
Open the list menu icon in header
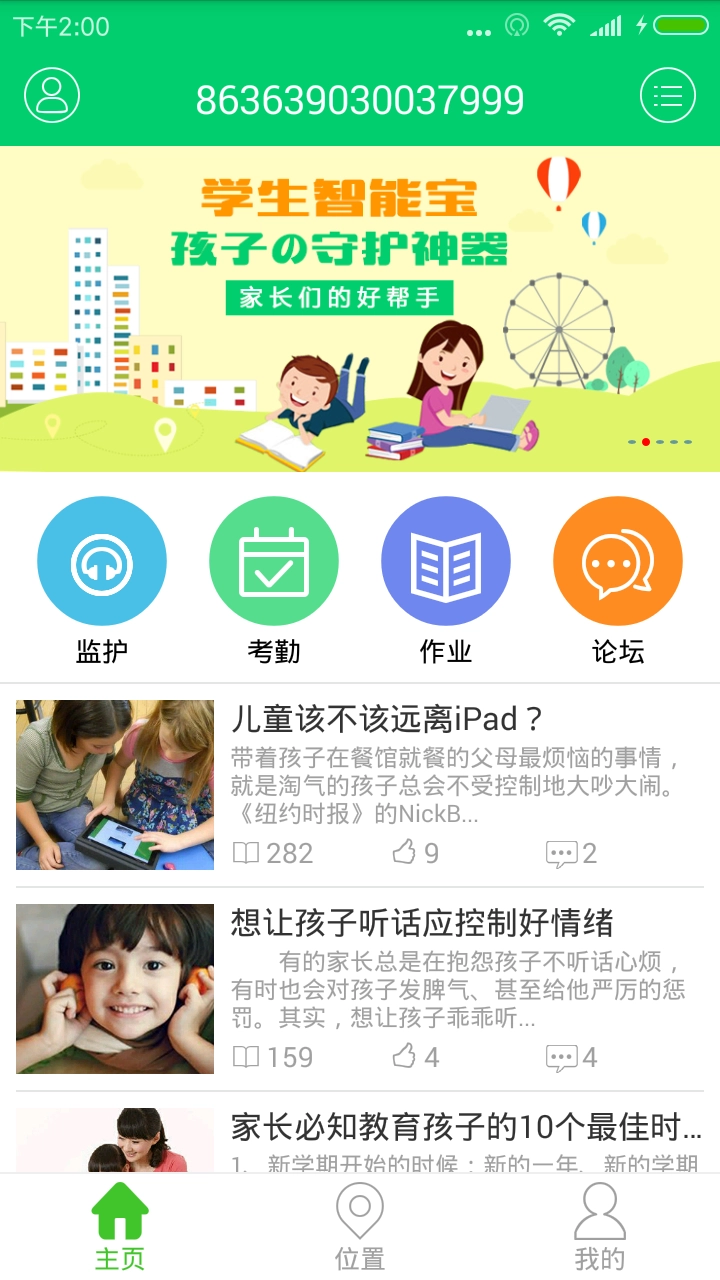[x=667, y=96]
